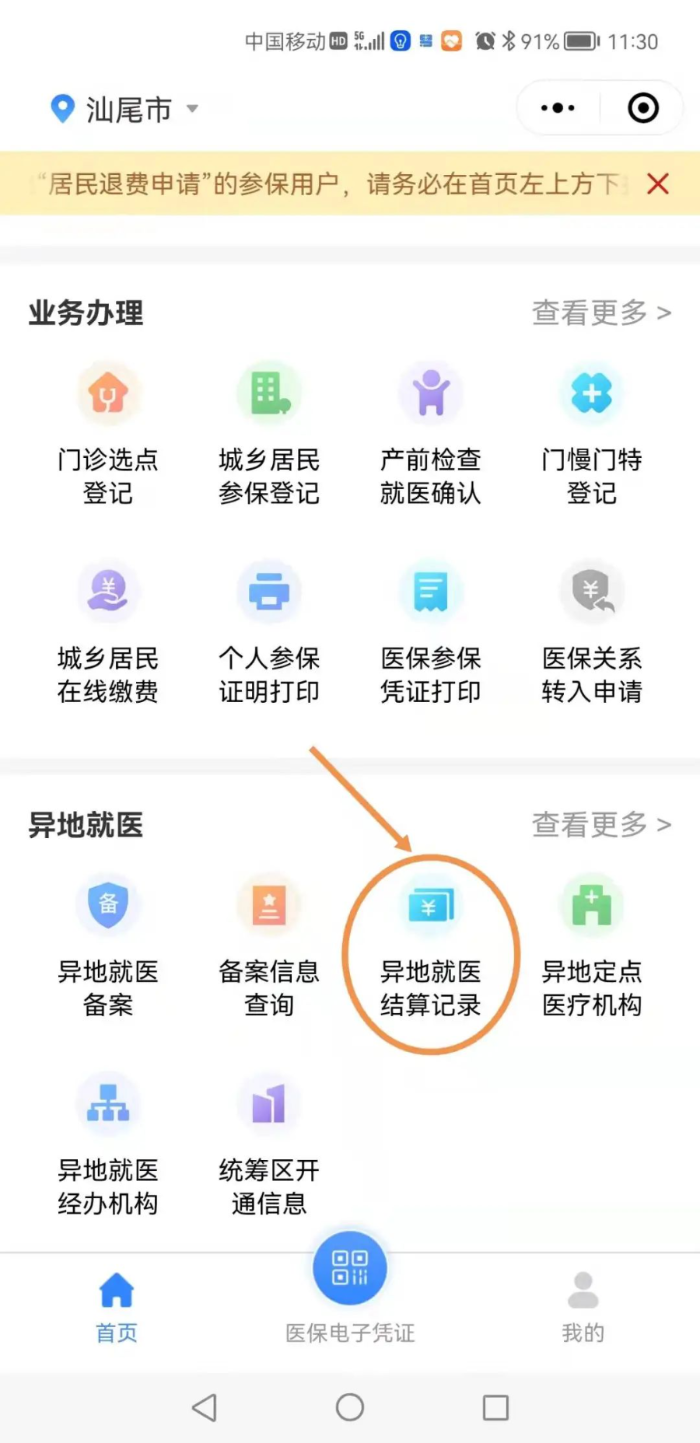View more in 业务办理 section
This screenshot has width=700, height=1443.
point(601,313)
